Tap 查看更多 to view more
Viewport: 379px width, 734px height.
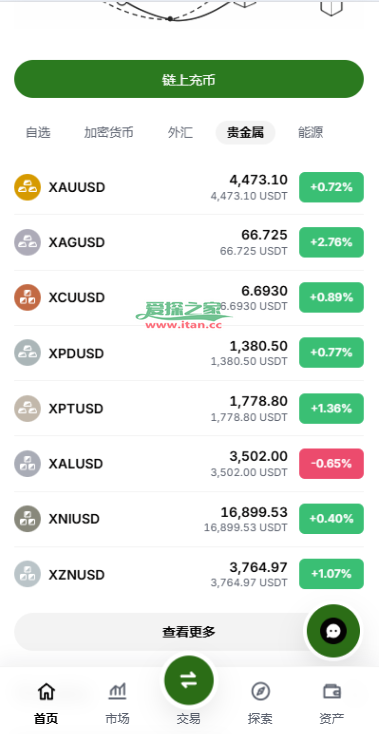(189, 632)
